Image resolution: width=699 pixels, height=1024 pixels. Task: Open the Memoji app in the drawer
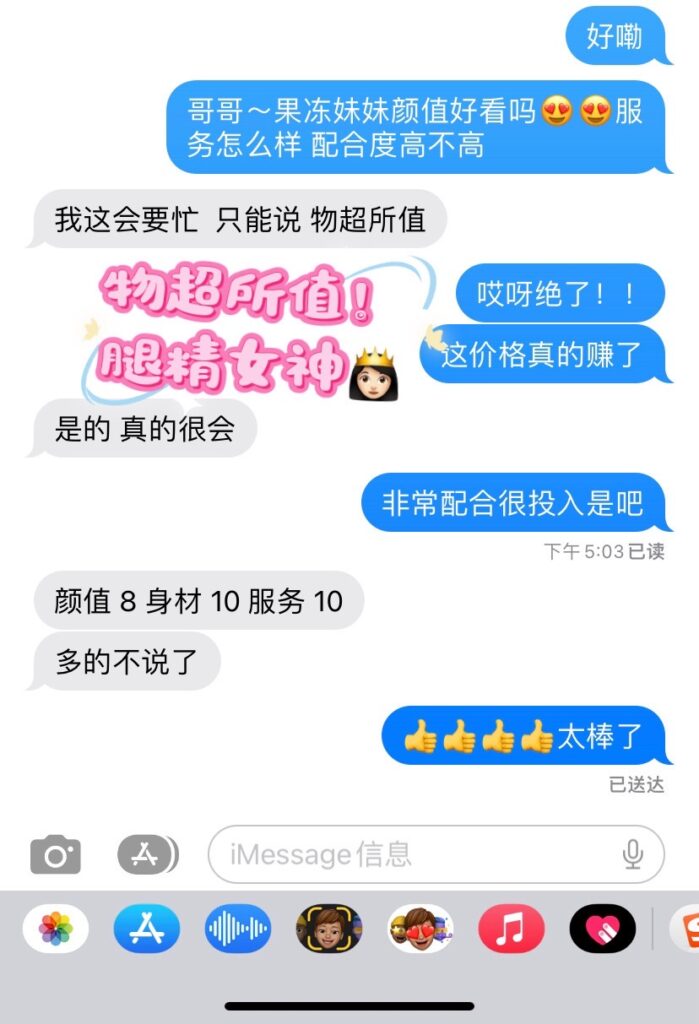(329, 929)
